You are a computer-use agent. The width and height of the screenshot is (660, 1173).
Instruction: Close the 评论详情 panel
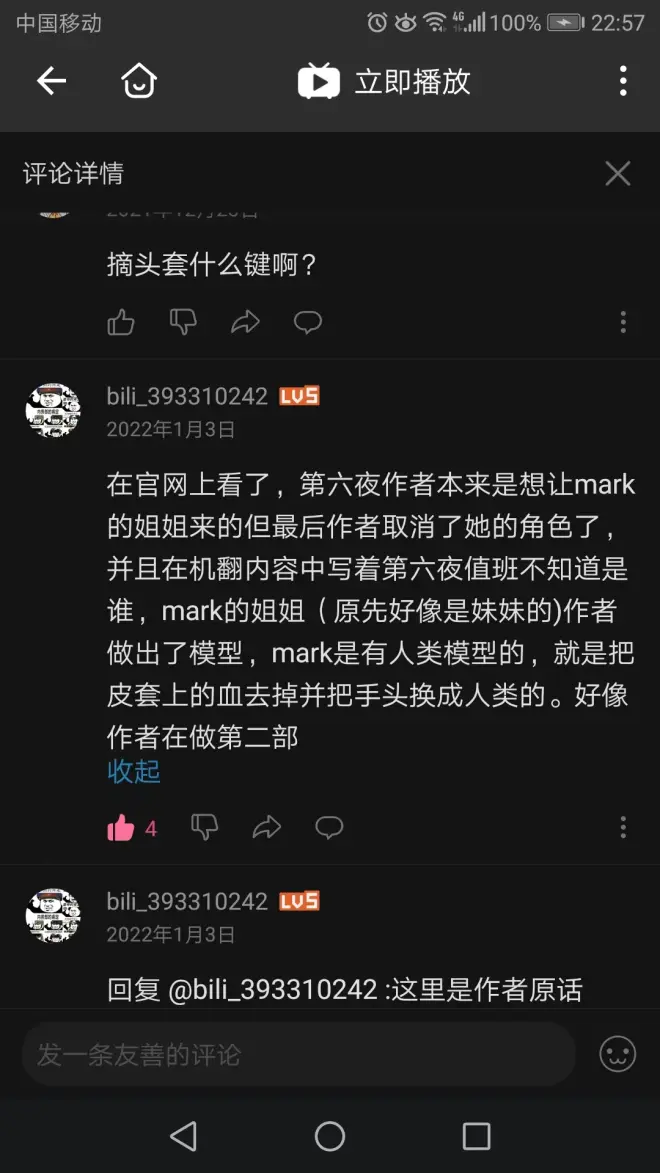coord(618,174)
